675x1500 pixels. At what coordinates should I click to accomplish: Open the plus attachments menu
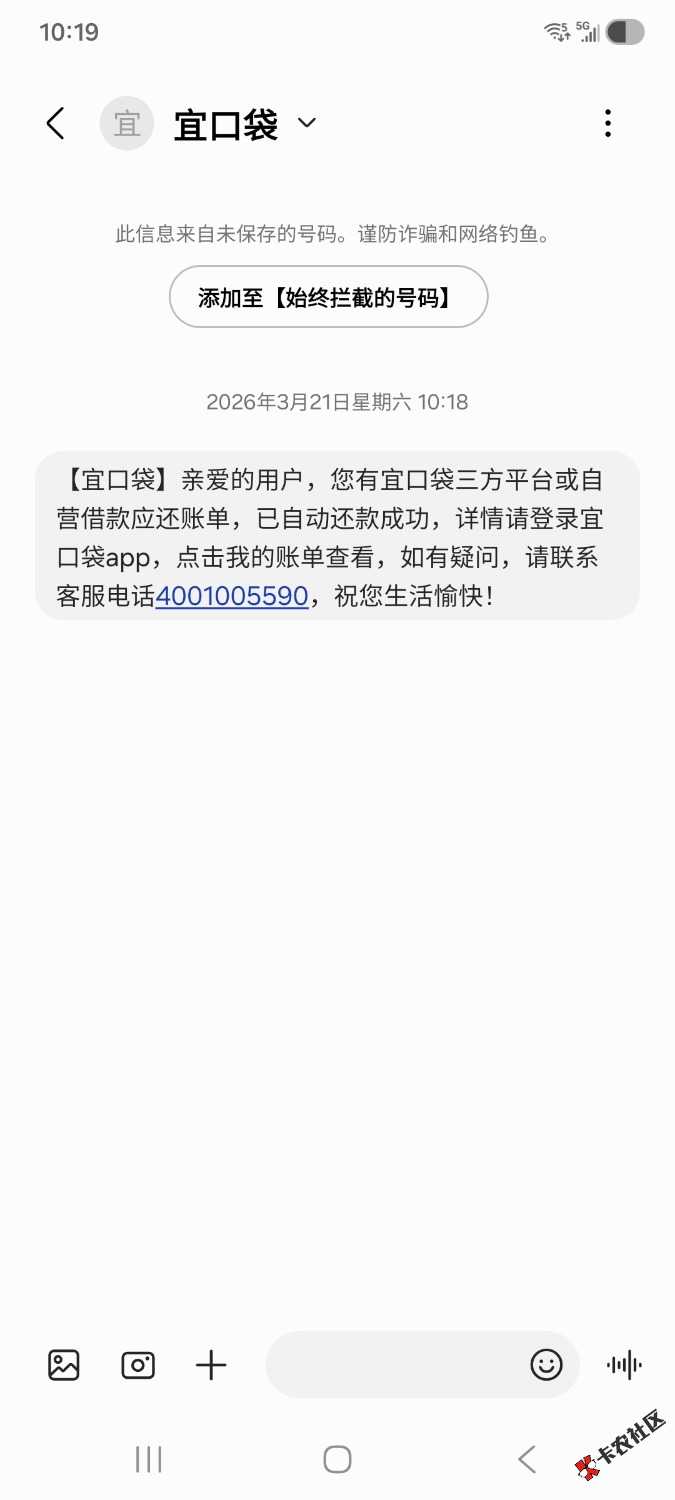point(211,1365)
